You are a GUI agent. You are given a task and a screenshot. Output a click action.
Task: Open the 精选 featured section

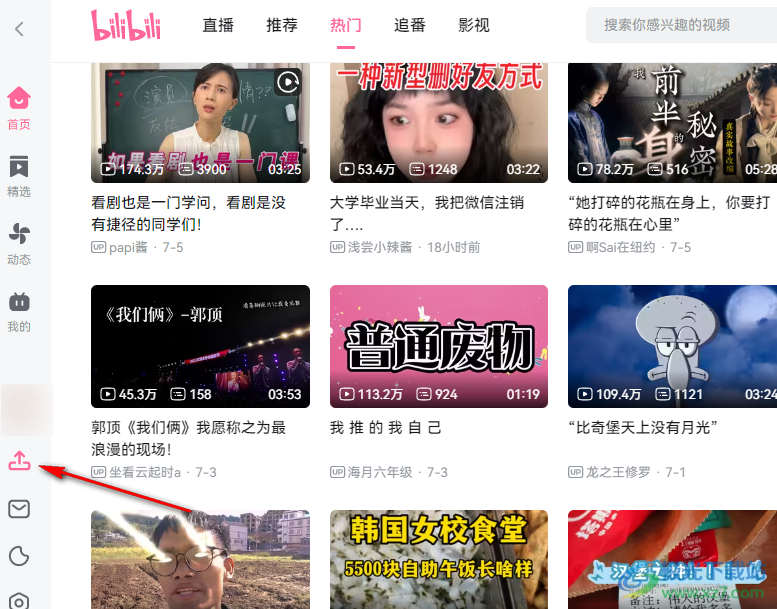pyautogui.click(x=19, y=176)
